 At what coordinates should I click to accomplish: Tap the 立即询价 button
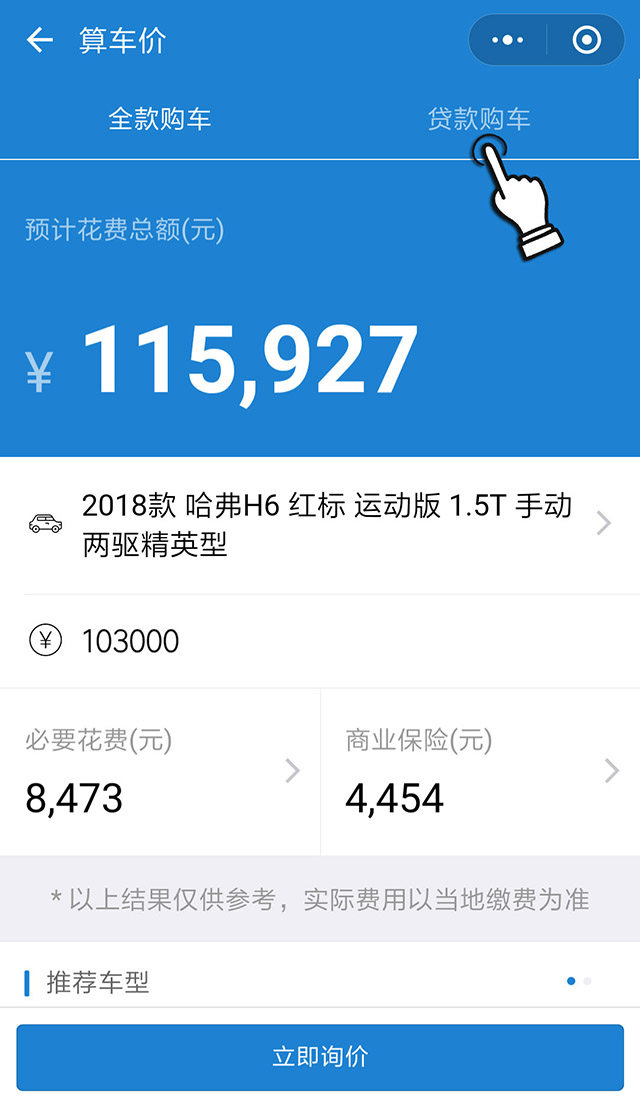(320, 1057)
